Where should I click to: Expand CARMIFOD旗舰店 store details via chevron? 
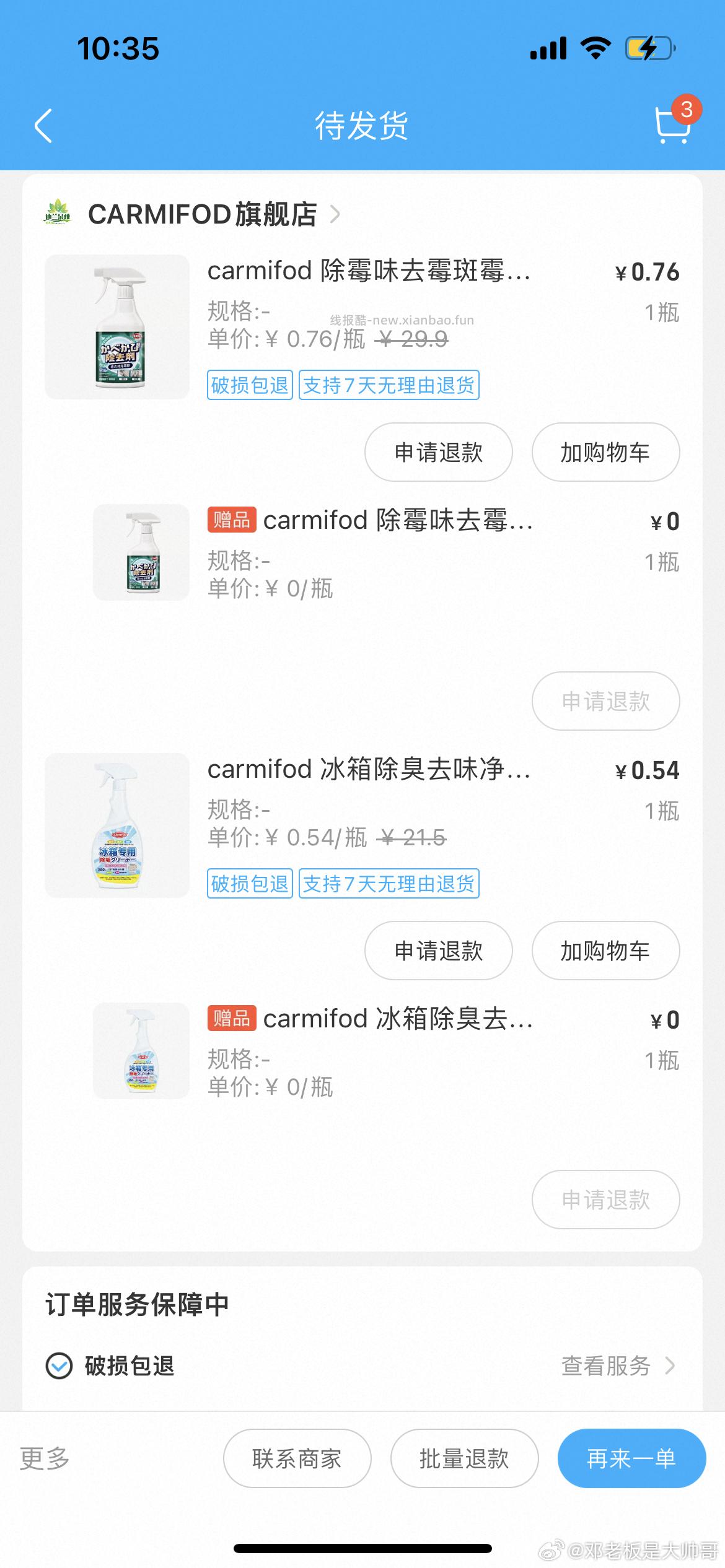[x=336, y=214]
